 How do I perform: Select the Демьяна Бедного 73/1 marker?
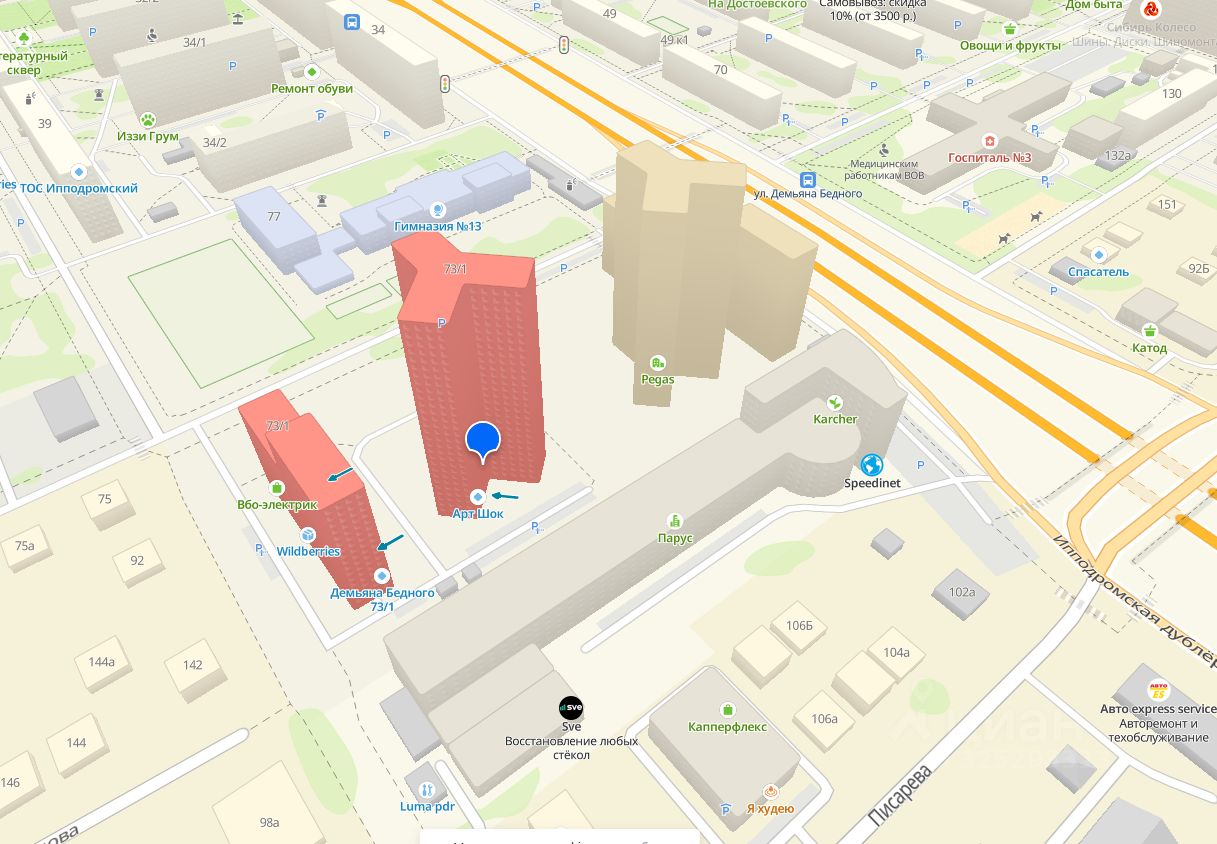[x=381, y=576]
